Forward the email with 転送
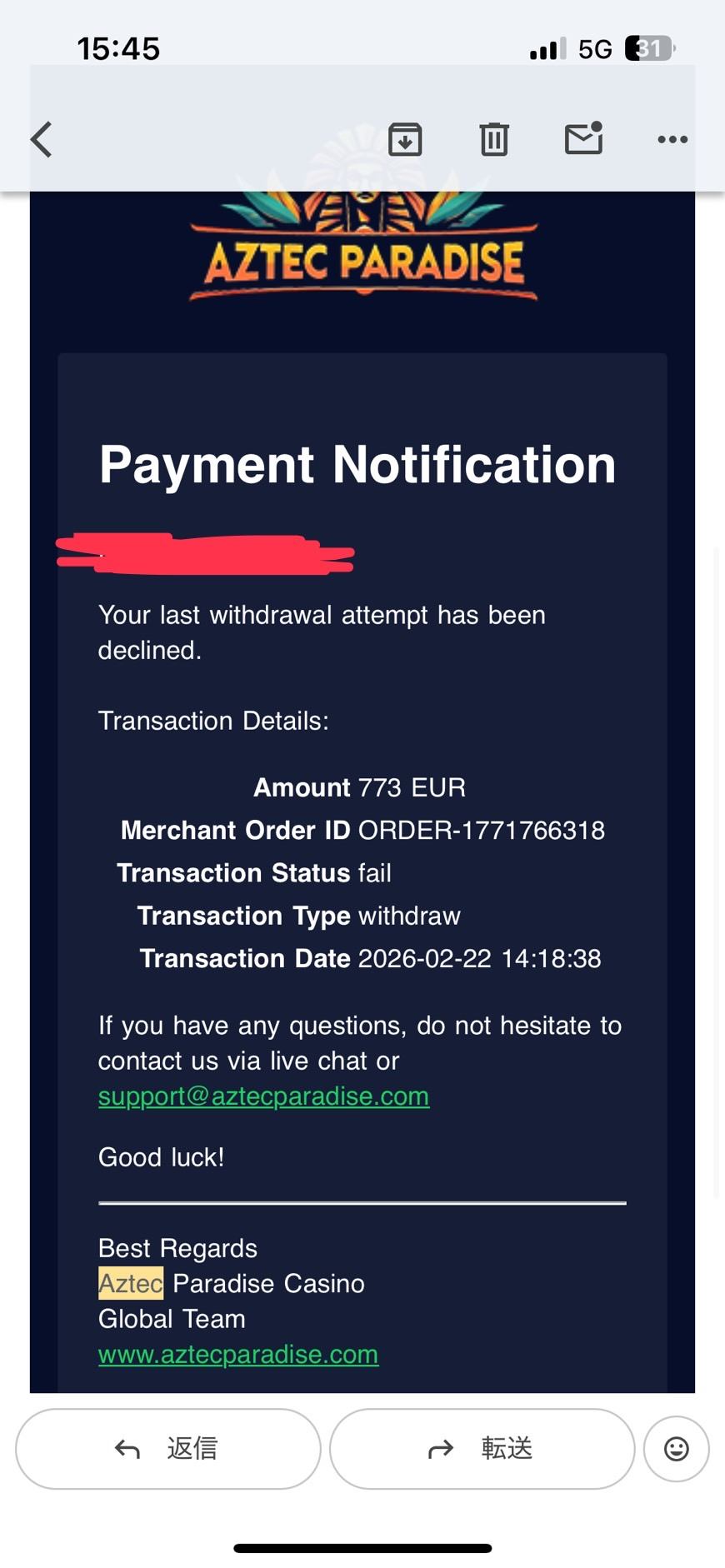This screenshot has height=1568, width=725. [482, 1449]
